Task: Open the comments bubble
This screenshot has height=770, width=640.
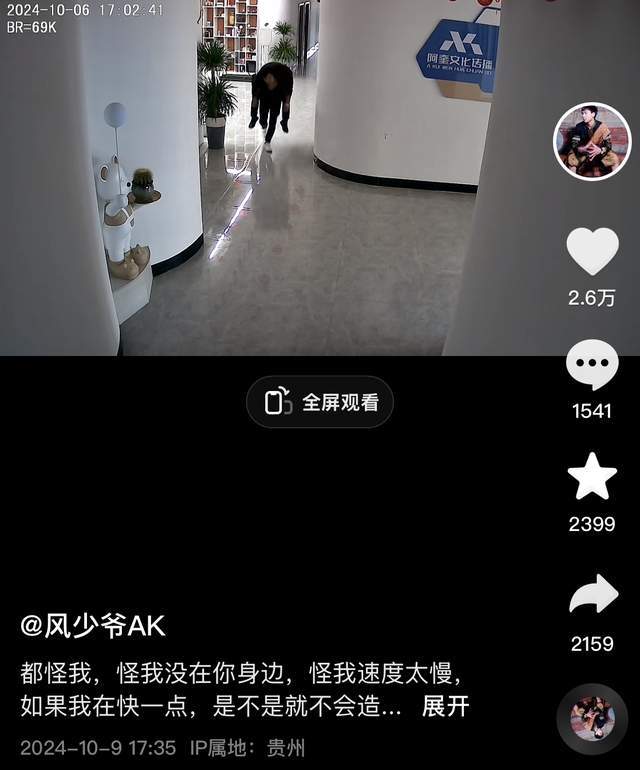Action: tap(592, 365)
